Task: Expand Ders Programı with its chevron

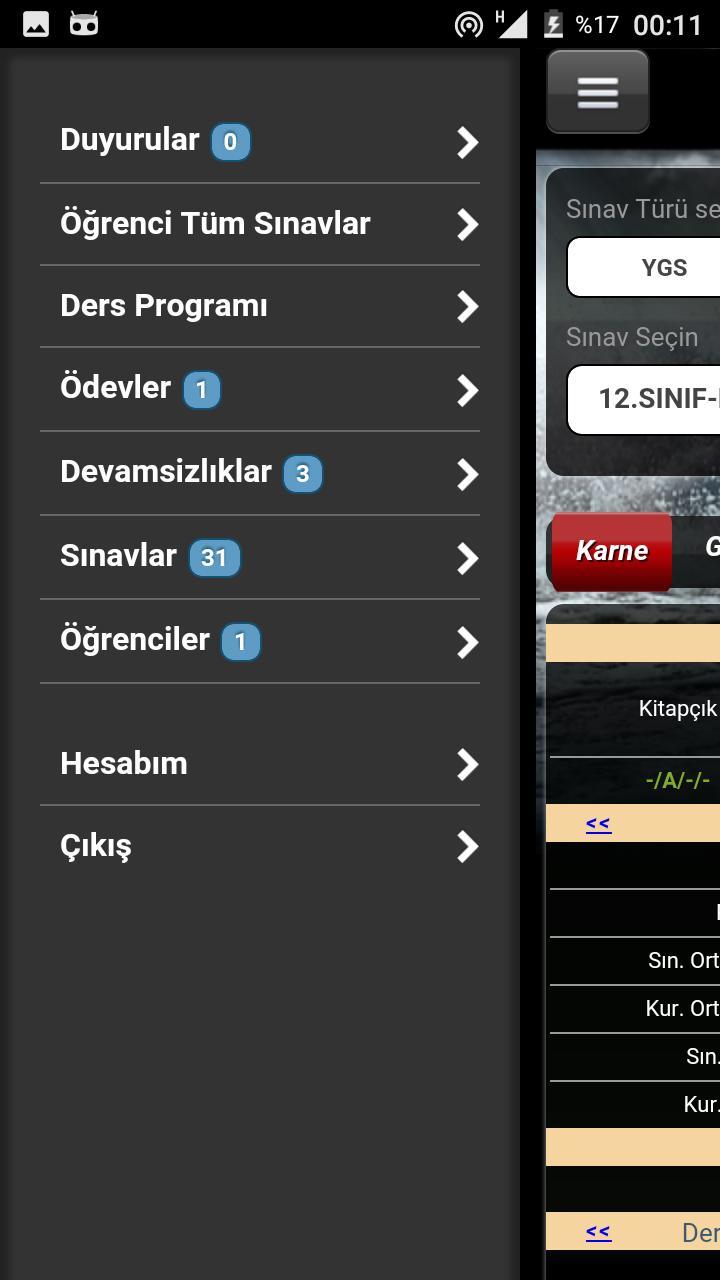Action: pos(467,308)
